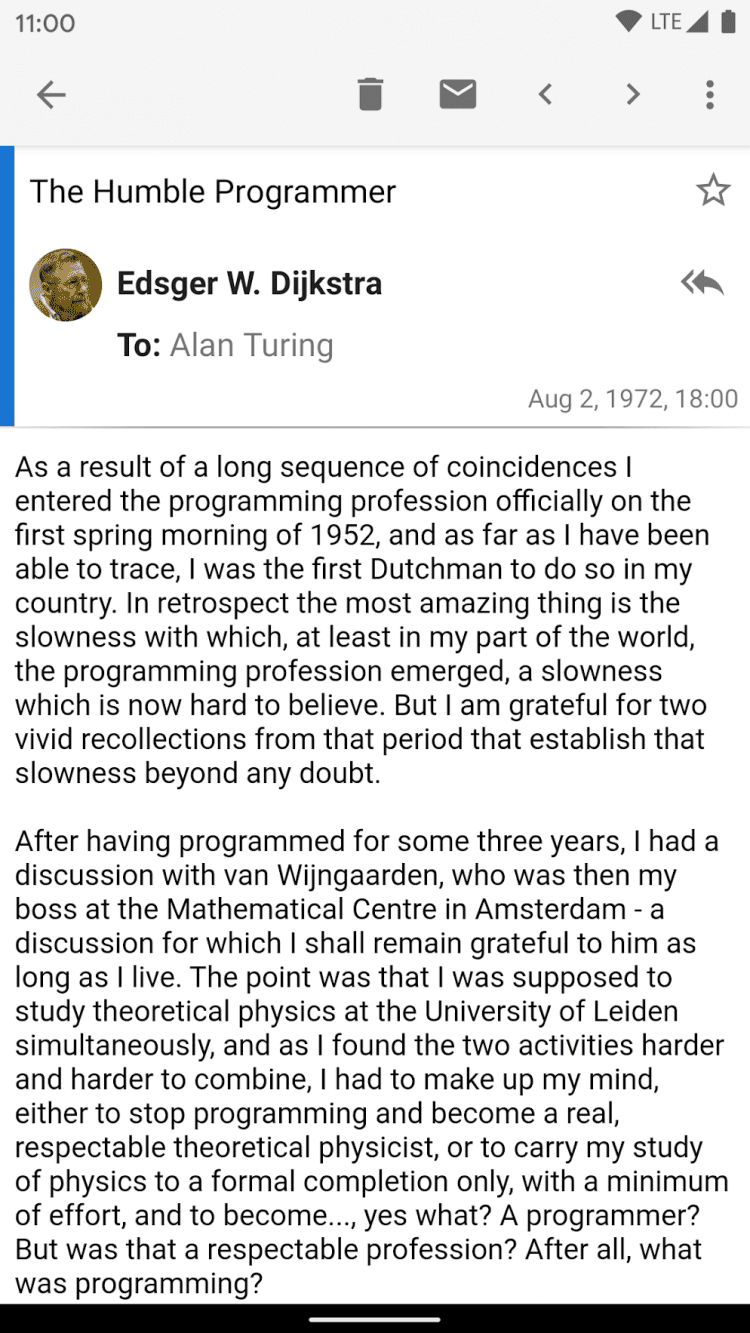Go back using the arrow icon
The width and height of the screenshot is (750, 1333).
point(51,95)
